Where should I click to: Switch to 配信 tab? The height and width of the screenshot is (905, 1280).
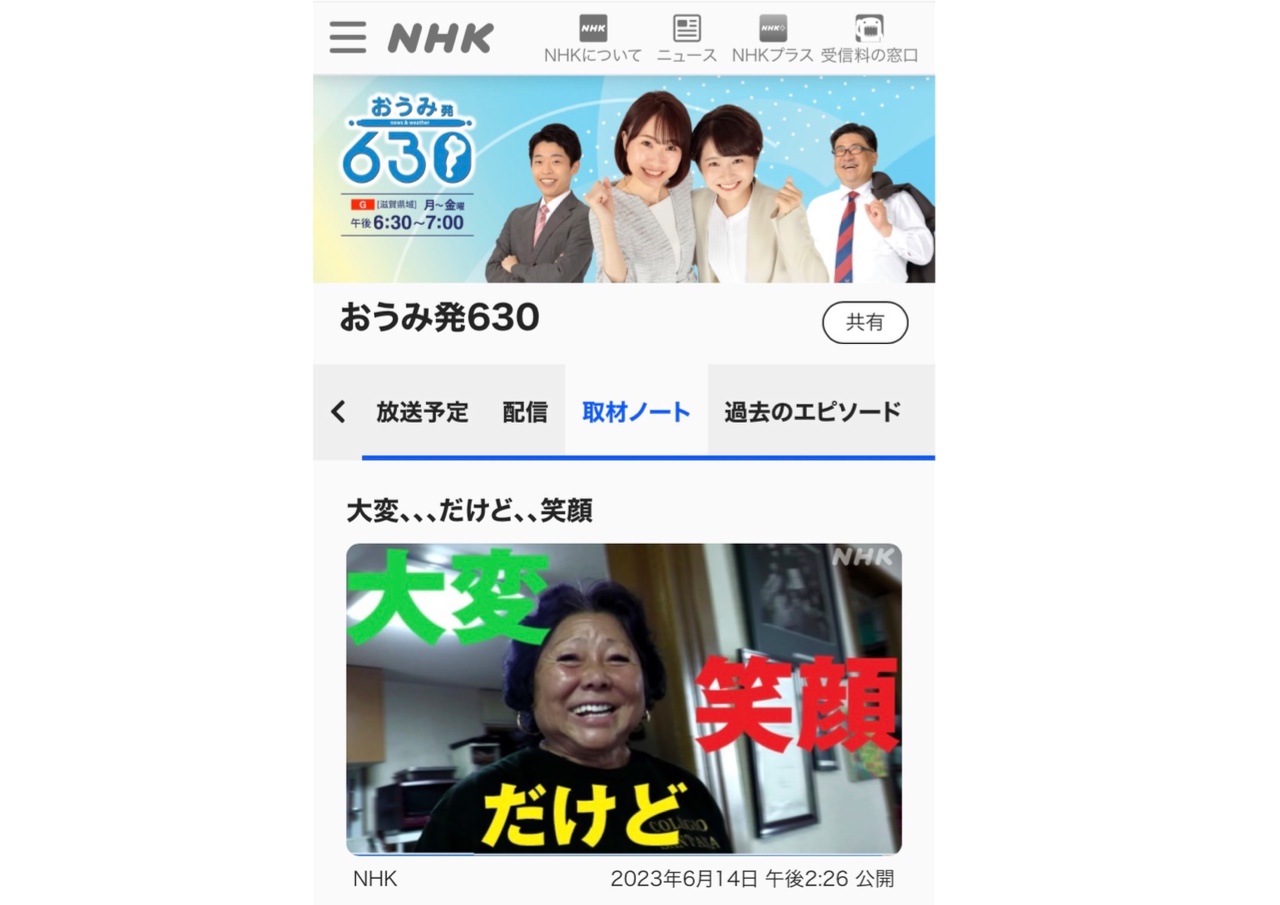(525, 412)
